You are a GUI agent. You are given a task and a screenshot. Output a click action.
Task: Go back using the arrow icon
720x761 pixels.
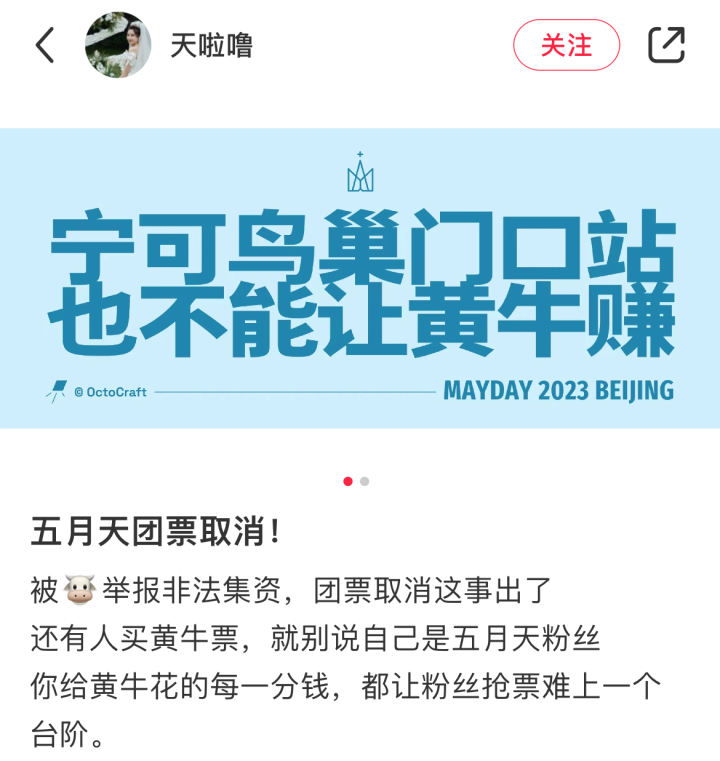point(45,46)
